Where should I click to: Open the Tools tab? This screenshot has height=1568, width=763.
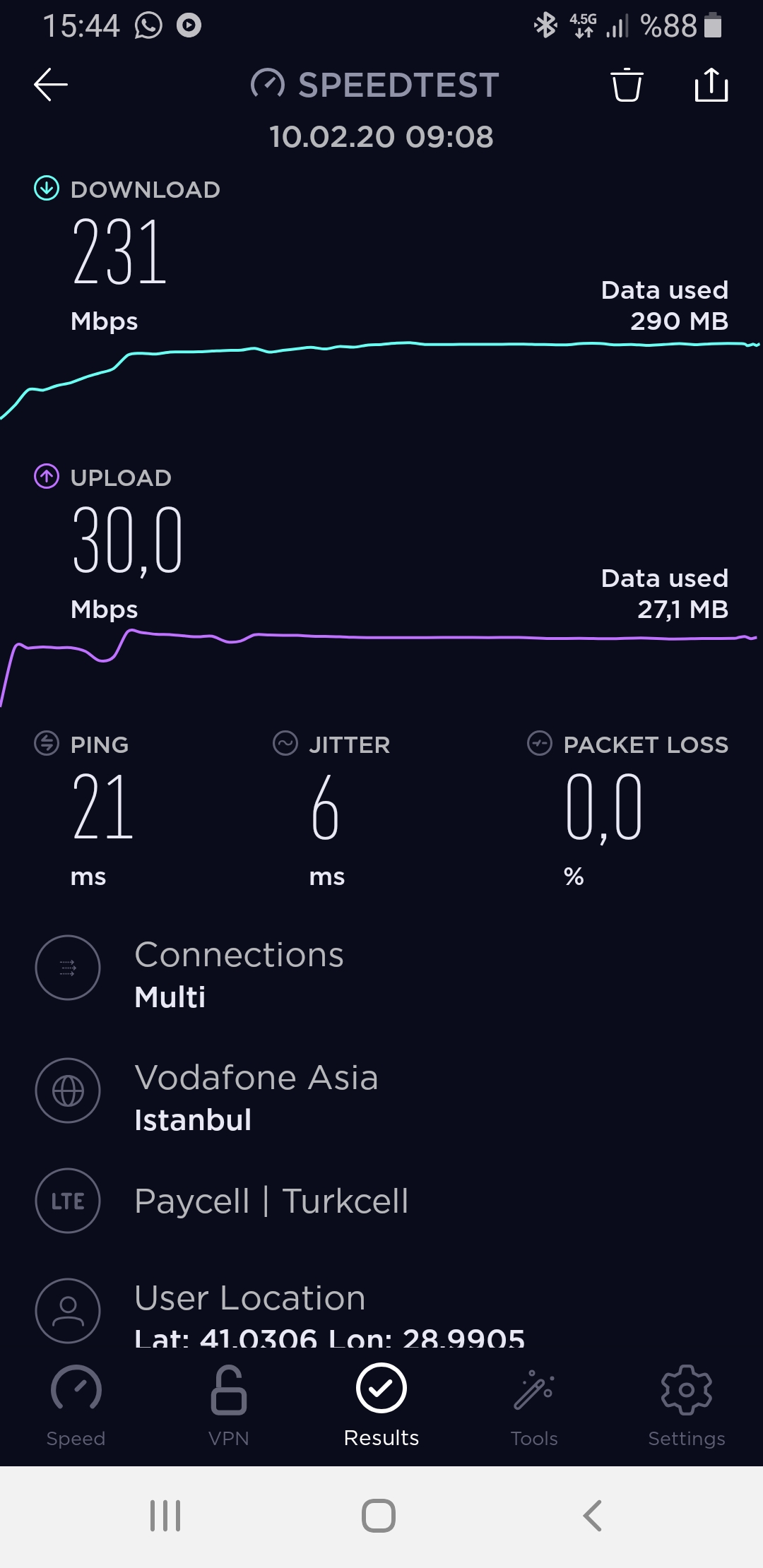click(534, 1406)
